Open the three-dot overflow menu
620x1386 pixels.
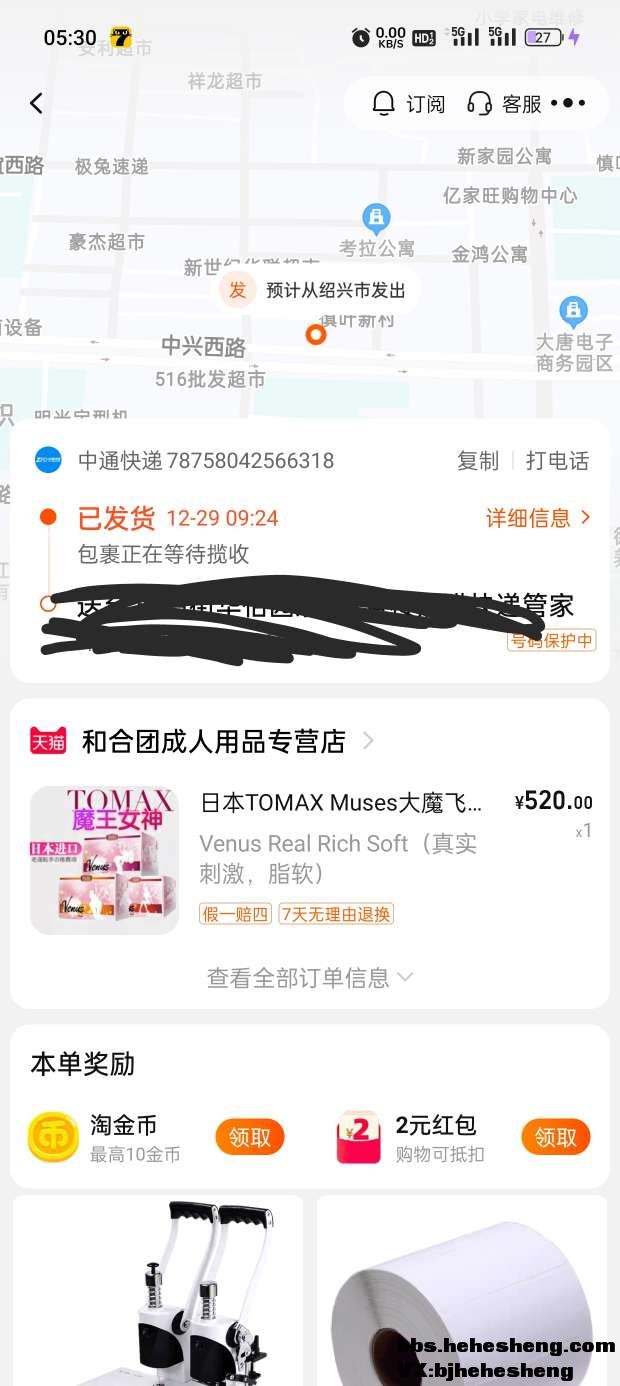(x=568, y=103)
